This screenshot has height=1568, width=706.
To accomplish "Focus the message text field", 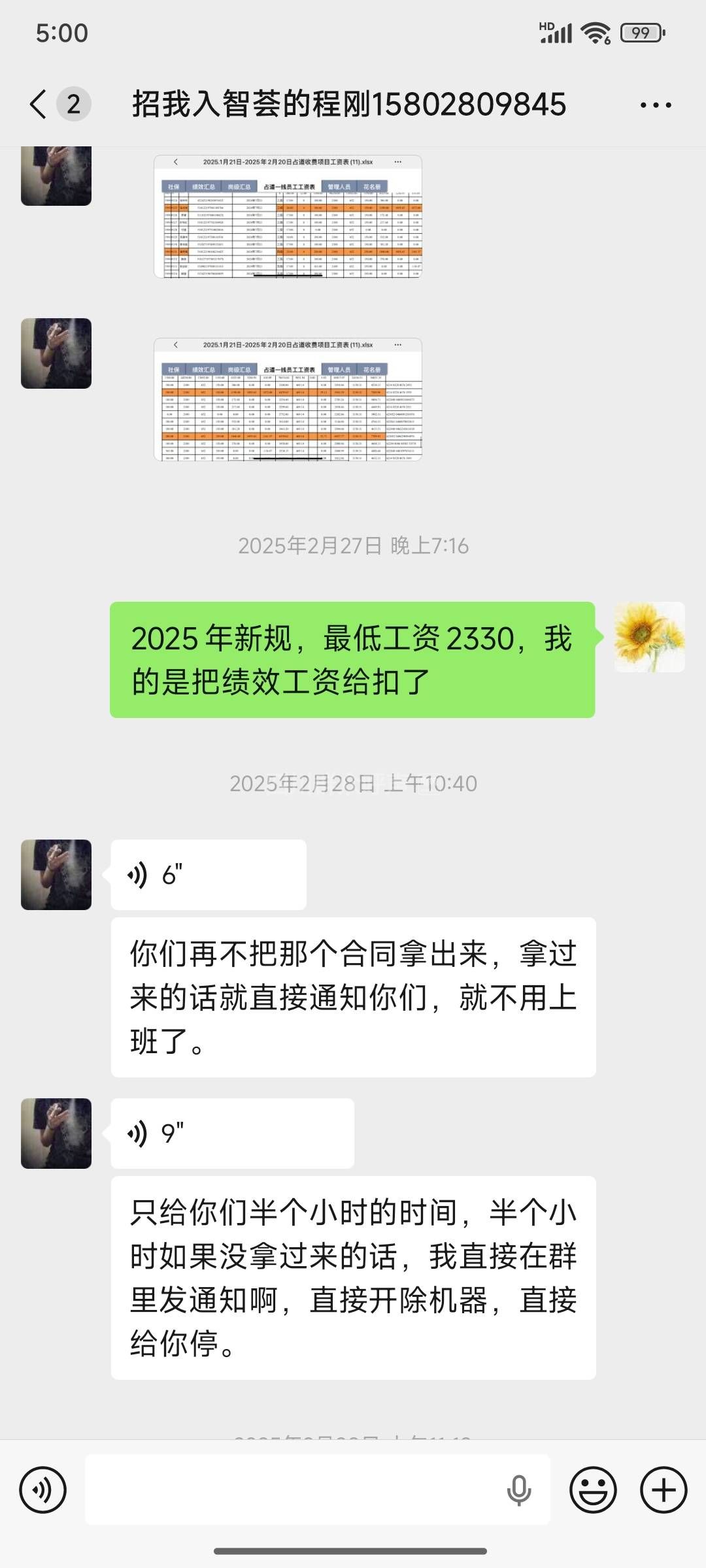I will tap(294, 1490).
